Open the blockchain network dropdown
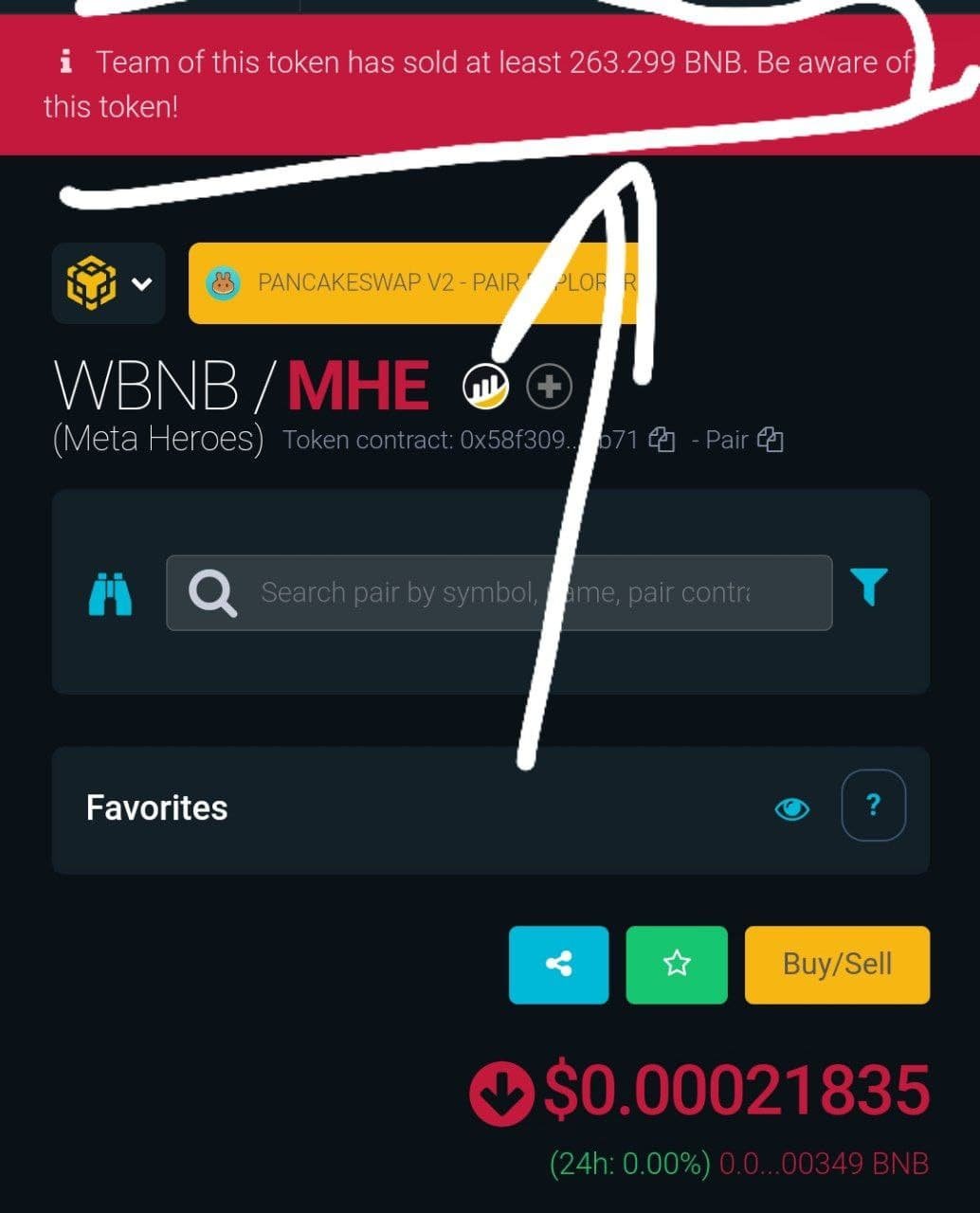 pyautogui.click(x=108, y=283)
